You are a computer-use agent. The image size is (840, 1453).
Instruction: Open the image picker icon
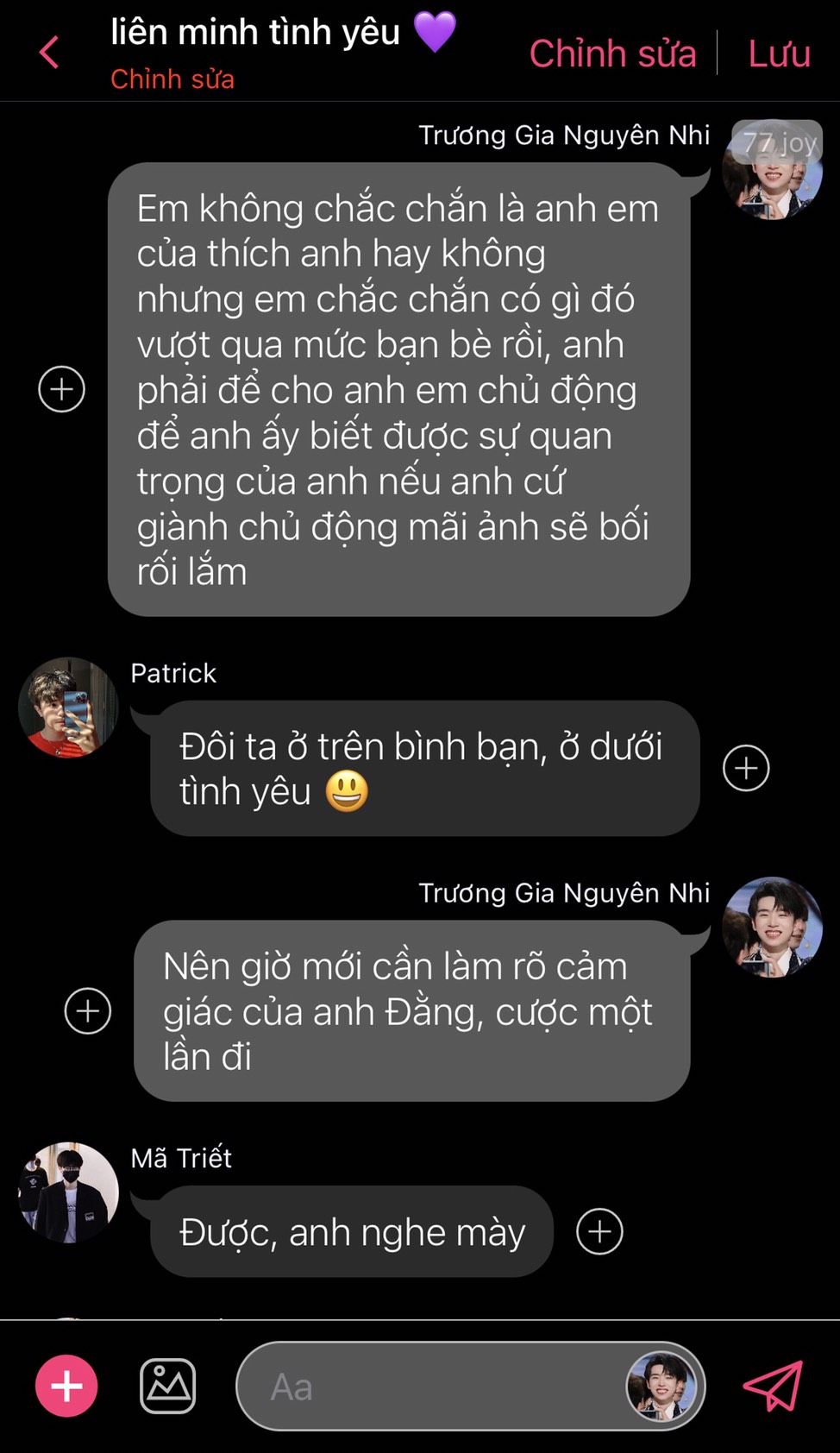168,1387
